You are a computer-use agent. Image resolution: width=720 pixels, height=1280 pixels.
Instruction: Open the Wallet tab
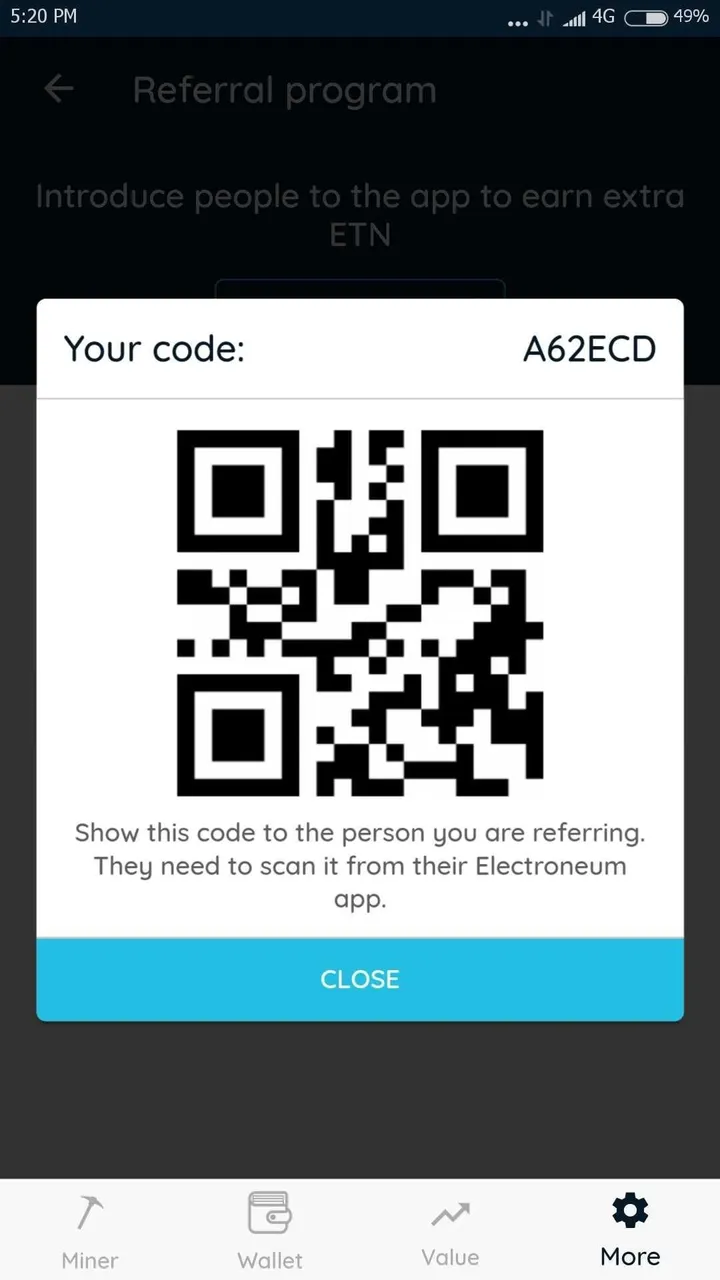(270, 1230)
